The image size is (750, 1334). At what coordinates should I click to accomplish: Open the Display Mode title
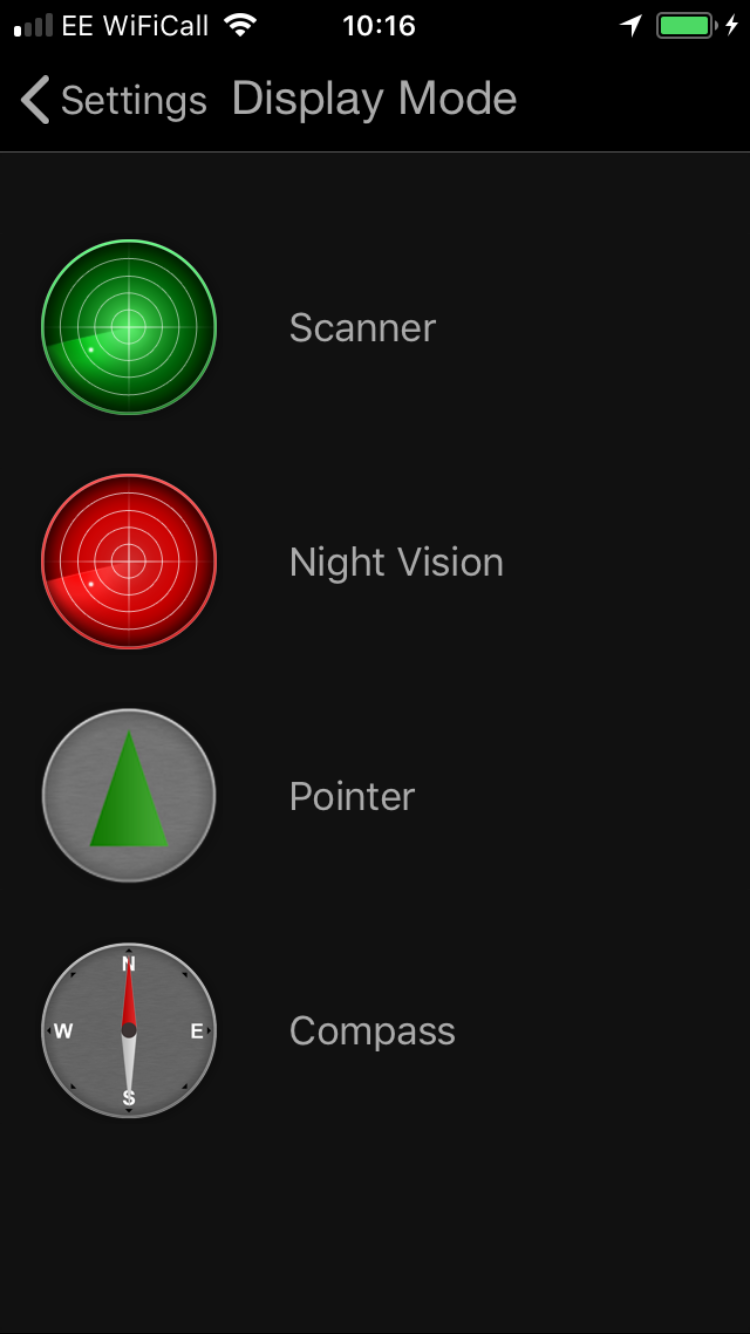[x=374, y=99]
